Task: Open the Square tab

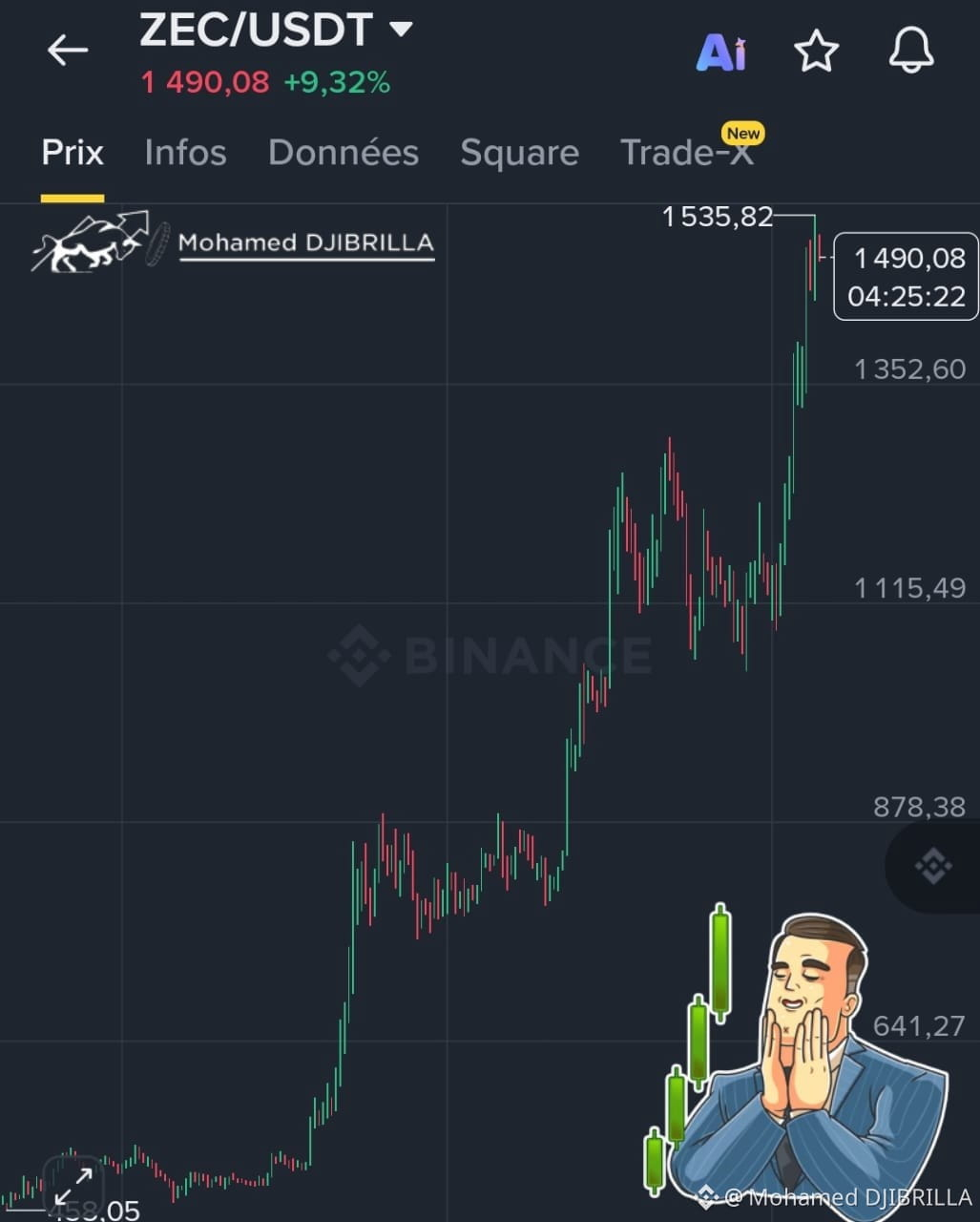Action: [x=519, y=153]
